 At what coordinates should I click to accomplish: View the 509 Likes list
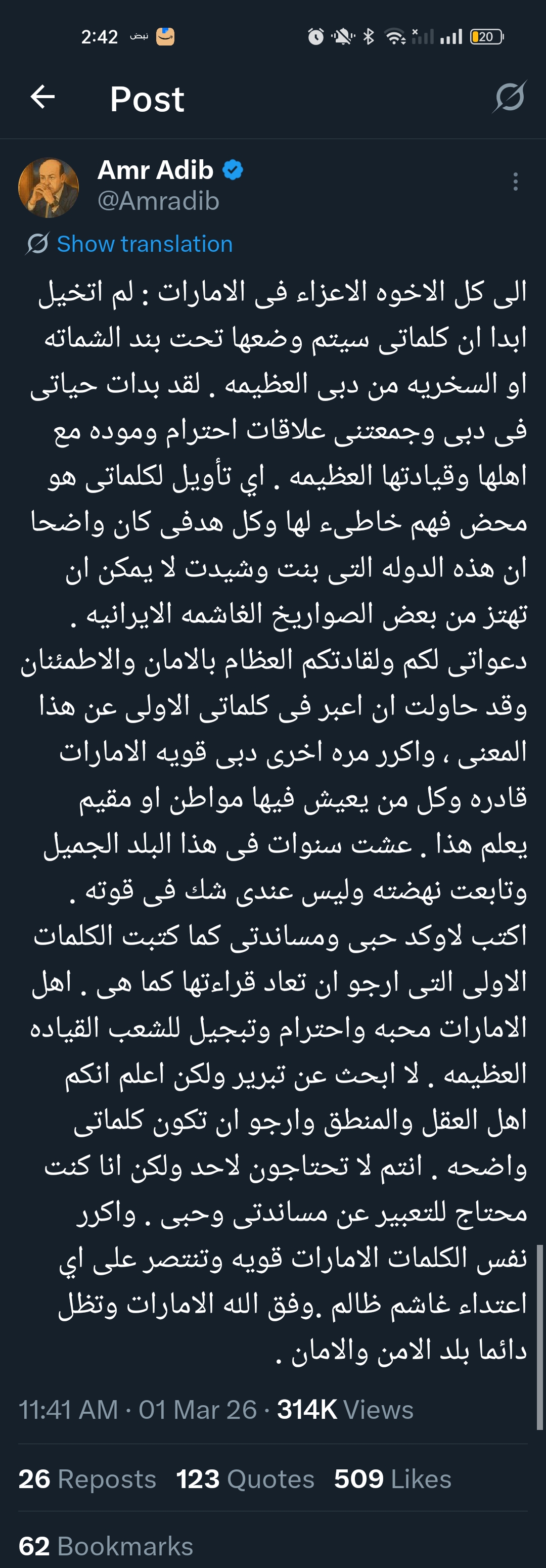[x=393, y=1479]
